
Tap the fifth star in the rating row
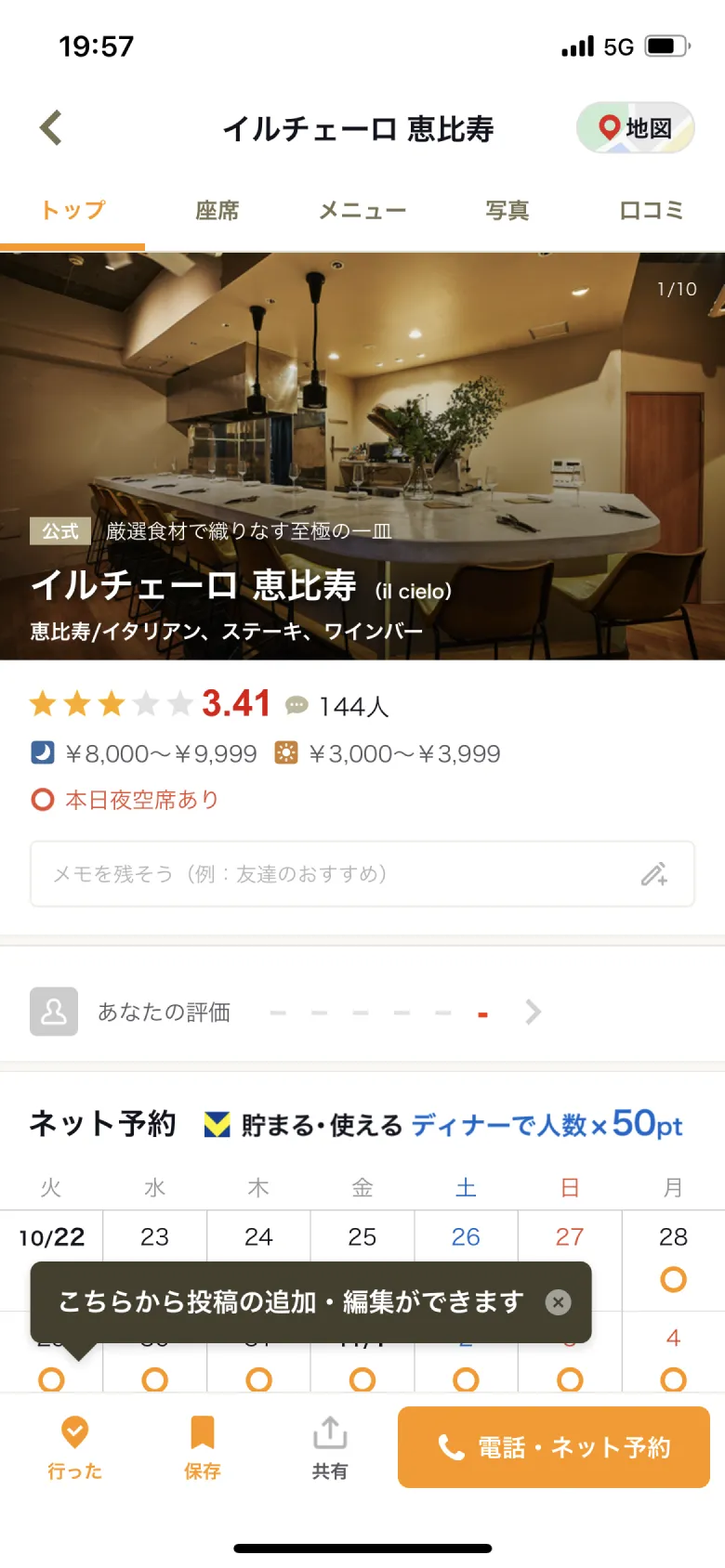(x=178, y=704)
